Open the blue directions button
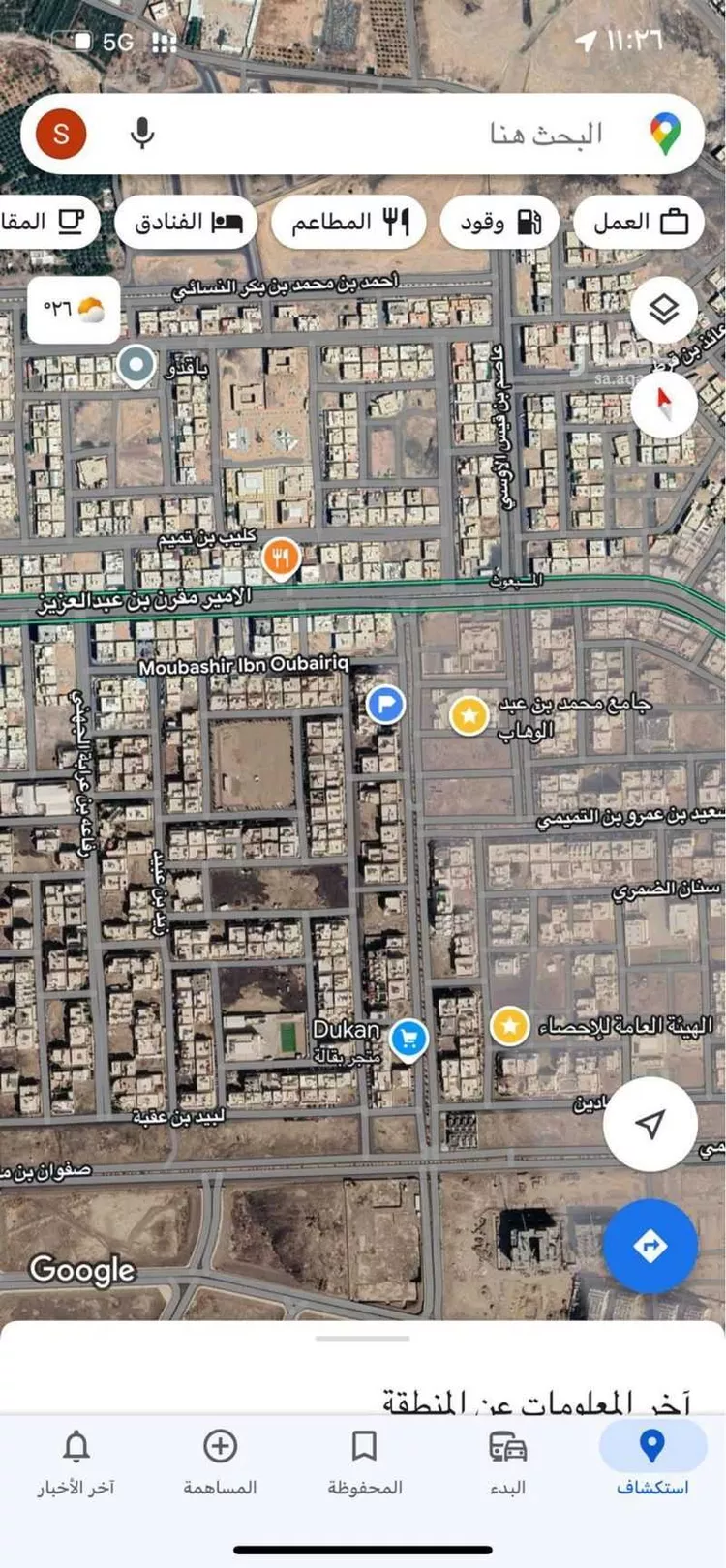The width and height of the screenshot is (726, 1568). (650, 1246)
